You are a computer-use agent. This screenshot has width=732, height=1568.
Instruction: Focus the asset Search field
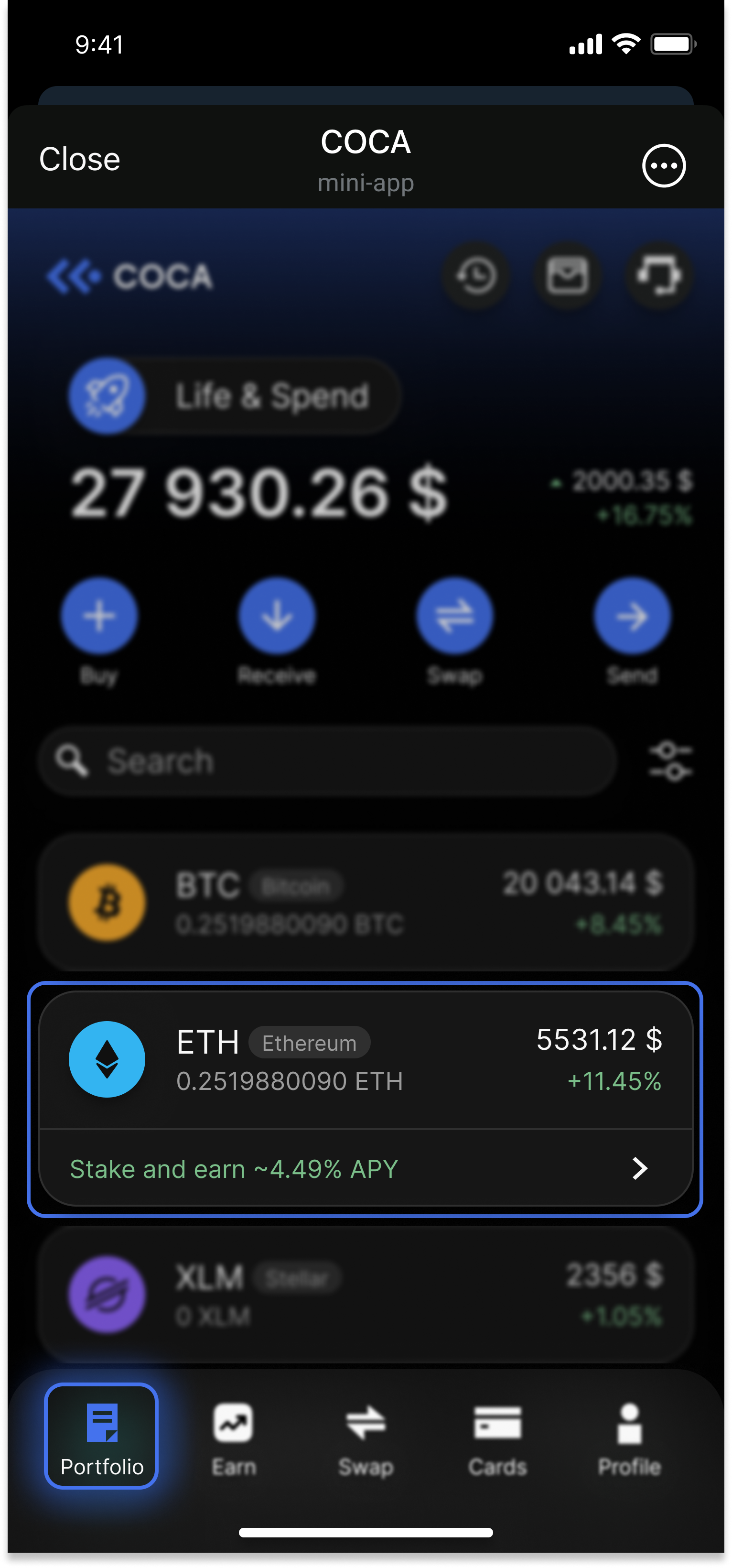(327, 761)
